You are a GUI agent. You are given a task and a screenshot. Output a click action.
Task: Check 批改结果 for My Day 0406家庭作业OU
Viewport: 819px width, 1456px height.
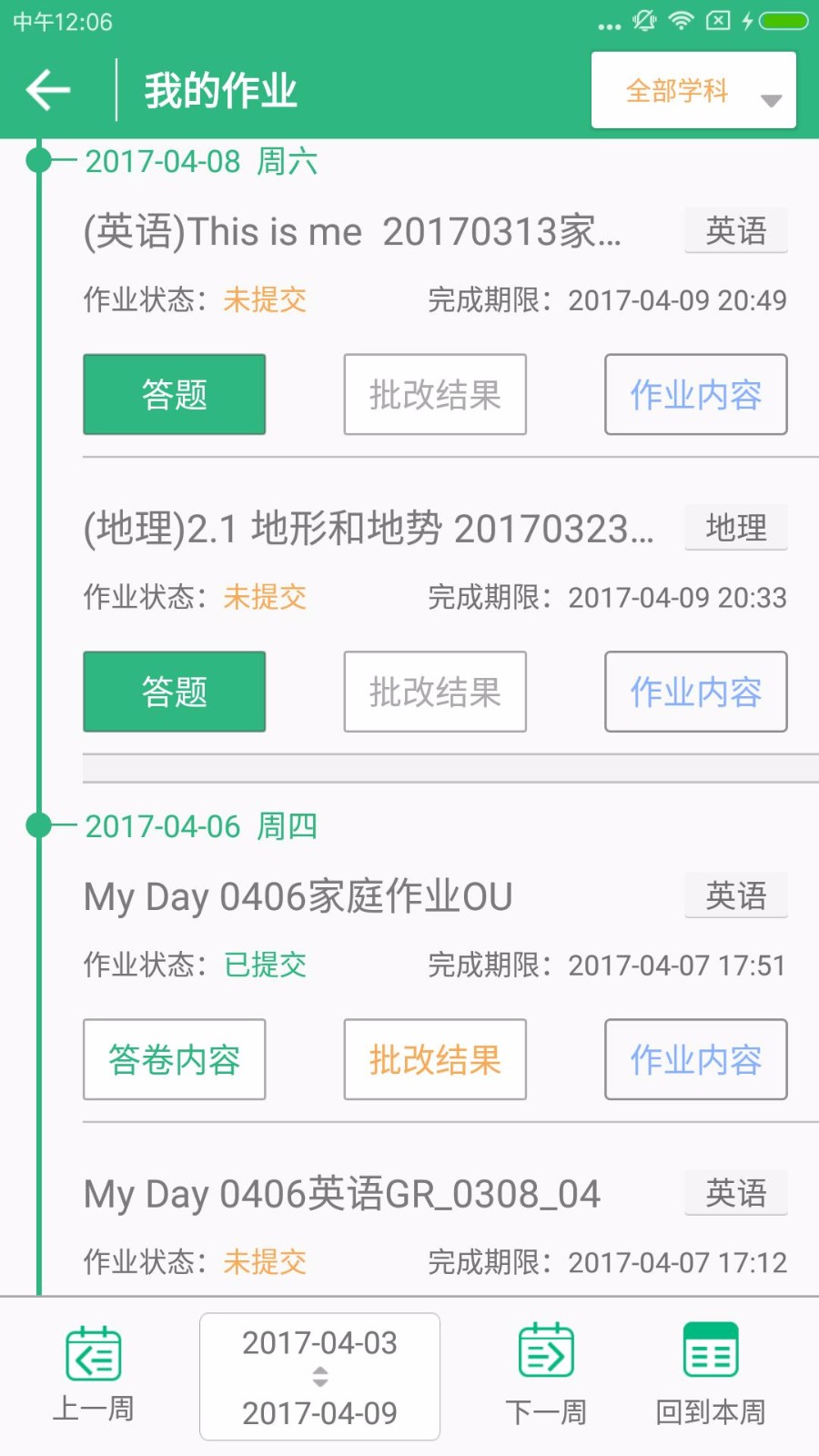point(435,1059)
